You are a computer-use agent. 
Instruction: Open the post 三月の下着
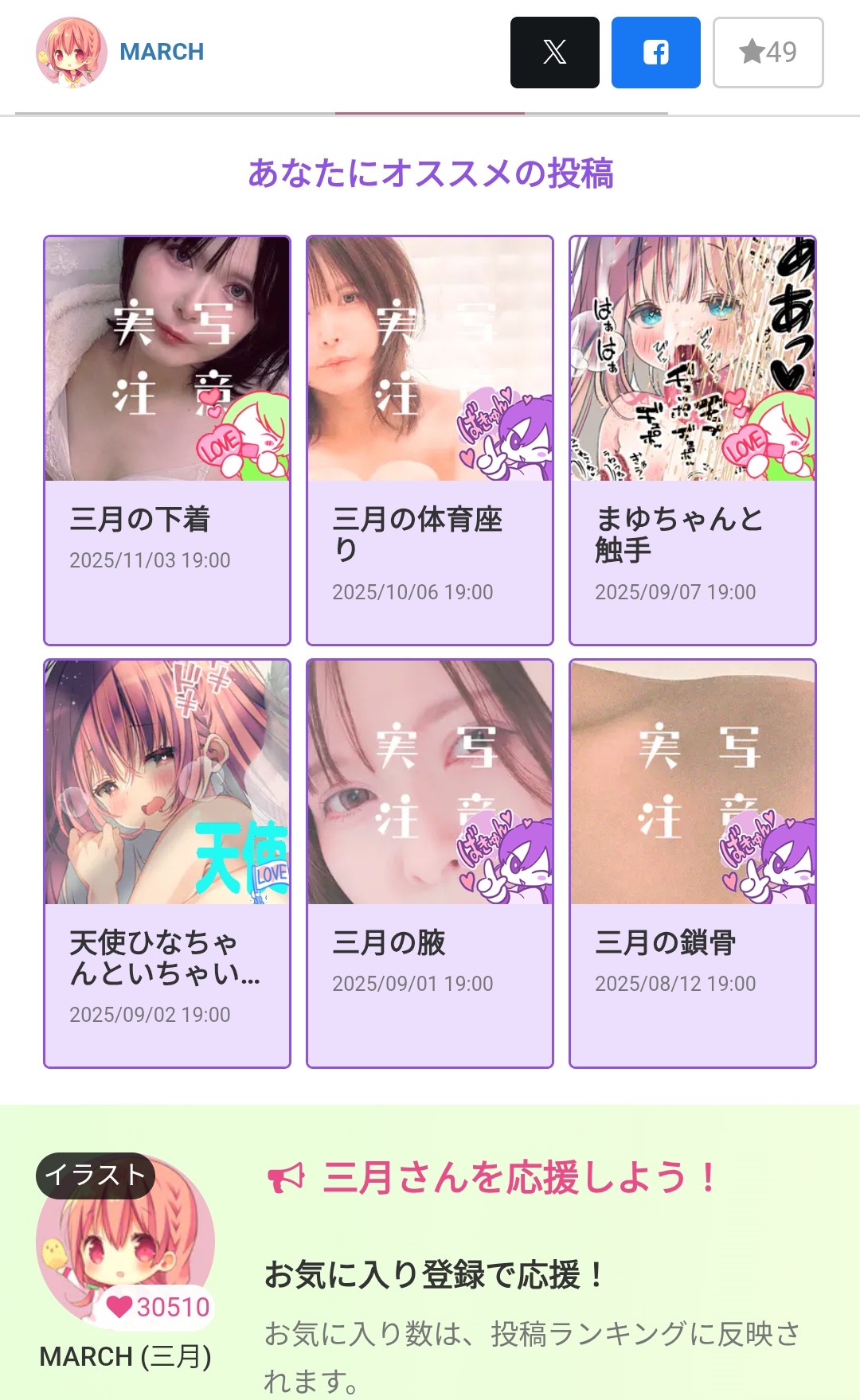coord(167,439)
